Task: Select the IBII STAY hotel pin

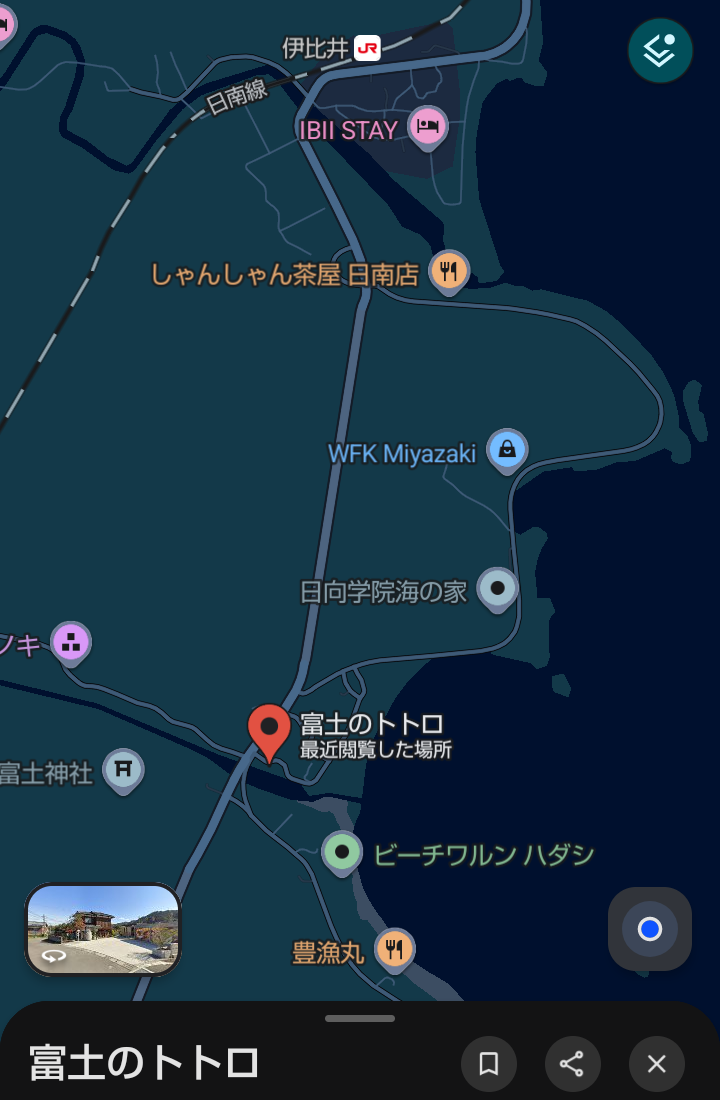Action: pyautogui.click(x=429, y=126)
